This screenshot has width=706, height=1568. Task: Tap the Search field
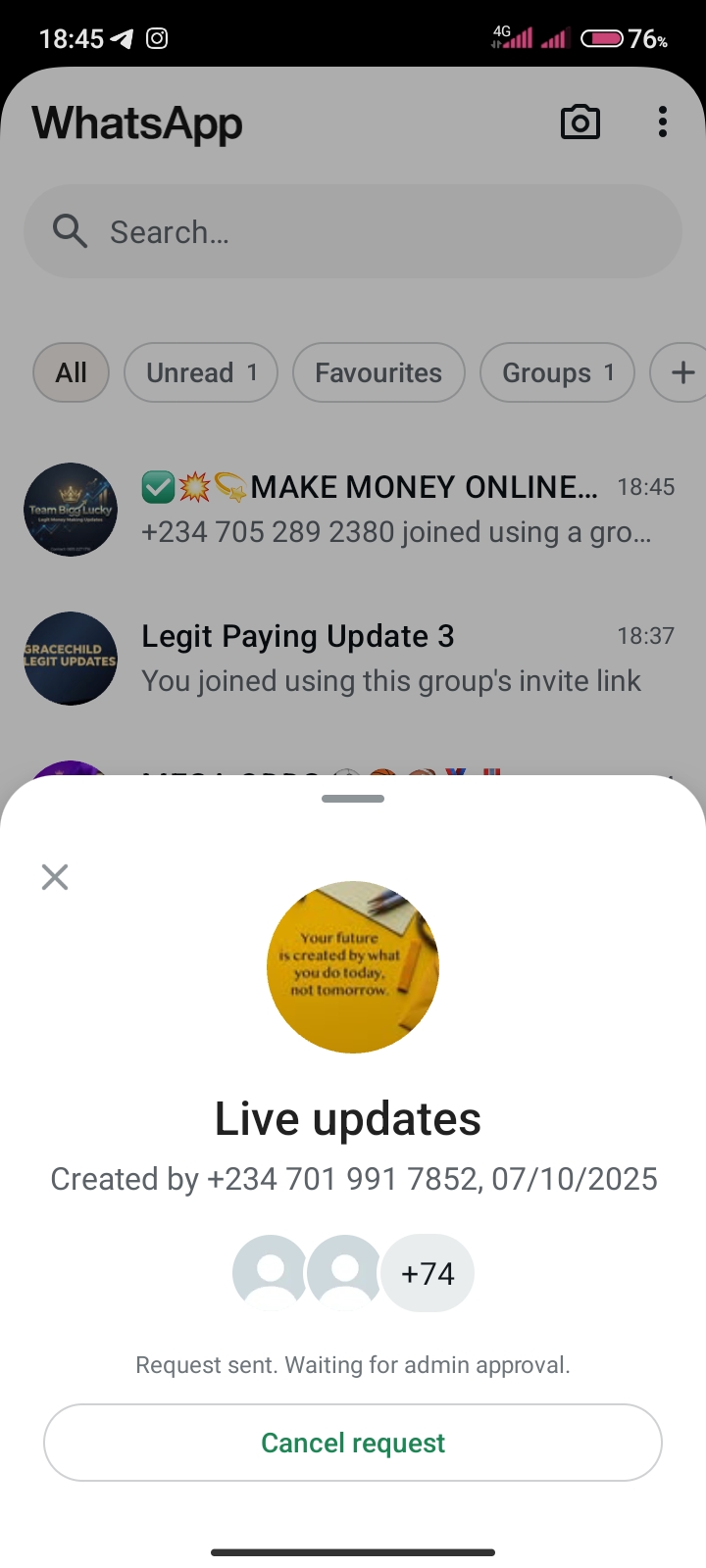pyautogui.click(x=353, y=232)
